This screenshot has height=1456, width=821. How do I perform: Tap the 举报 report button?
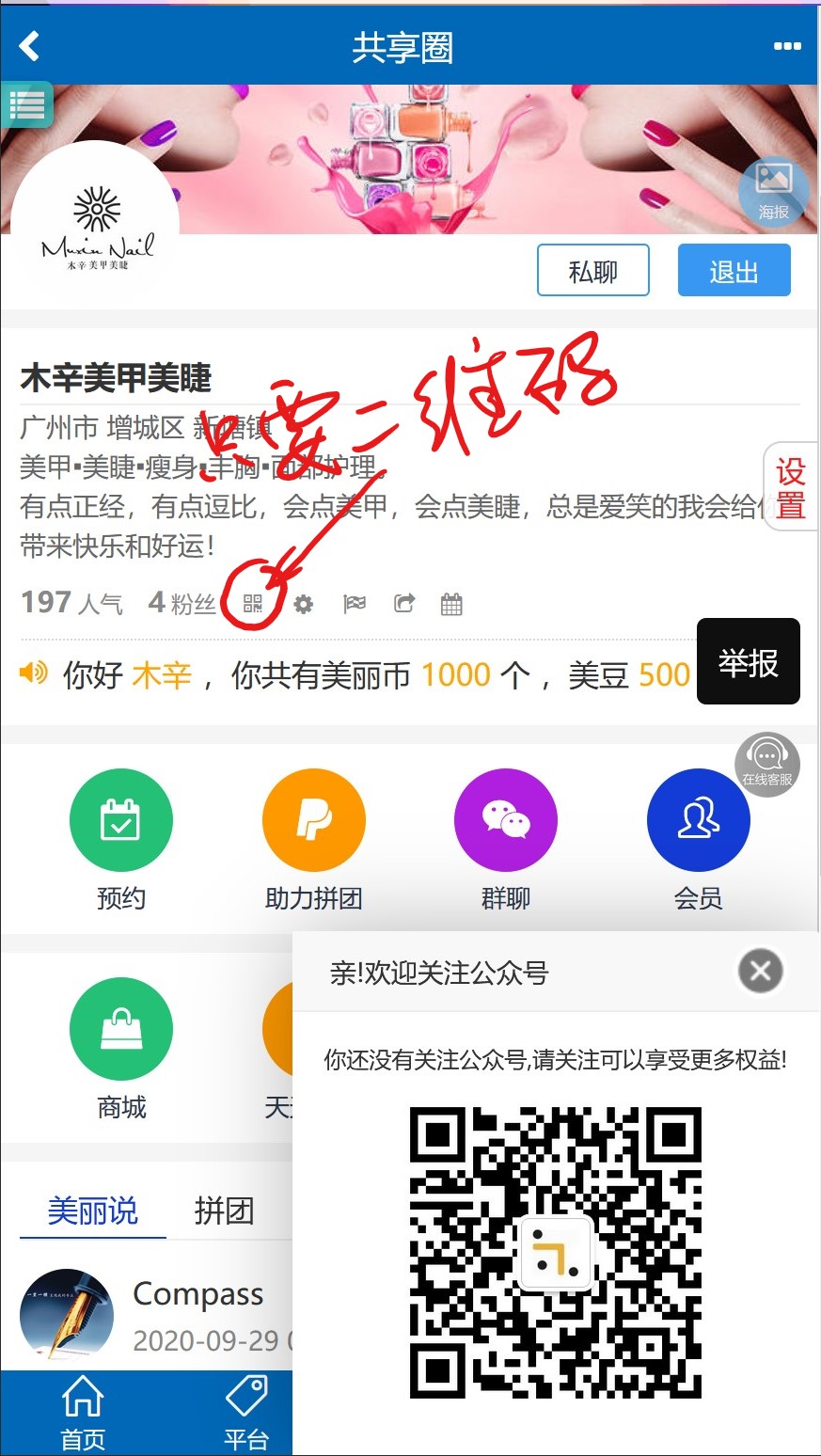point(748,662)
